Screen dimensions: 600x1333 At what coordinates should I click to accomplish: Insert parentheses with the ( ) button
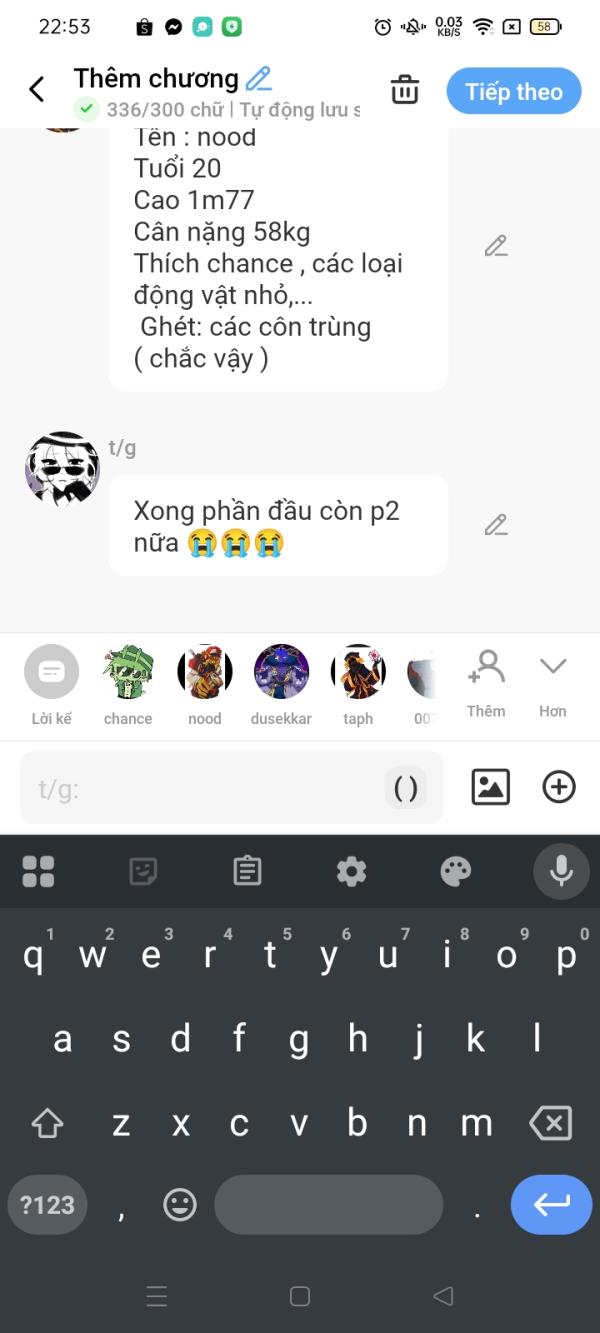(x=406, y=789)
